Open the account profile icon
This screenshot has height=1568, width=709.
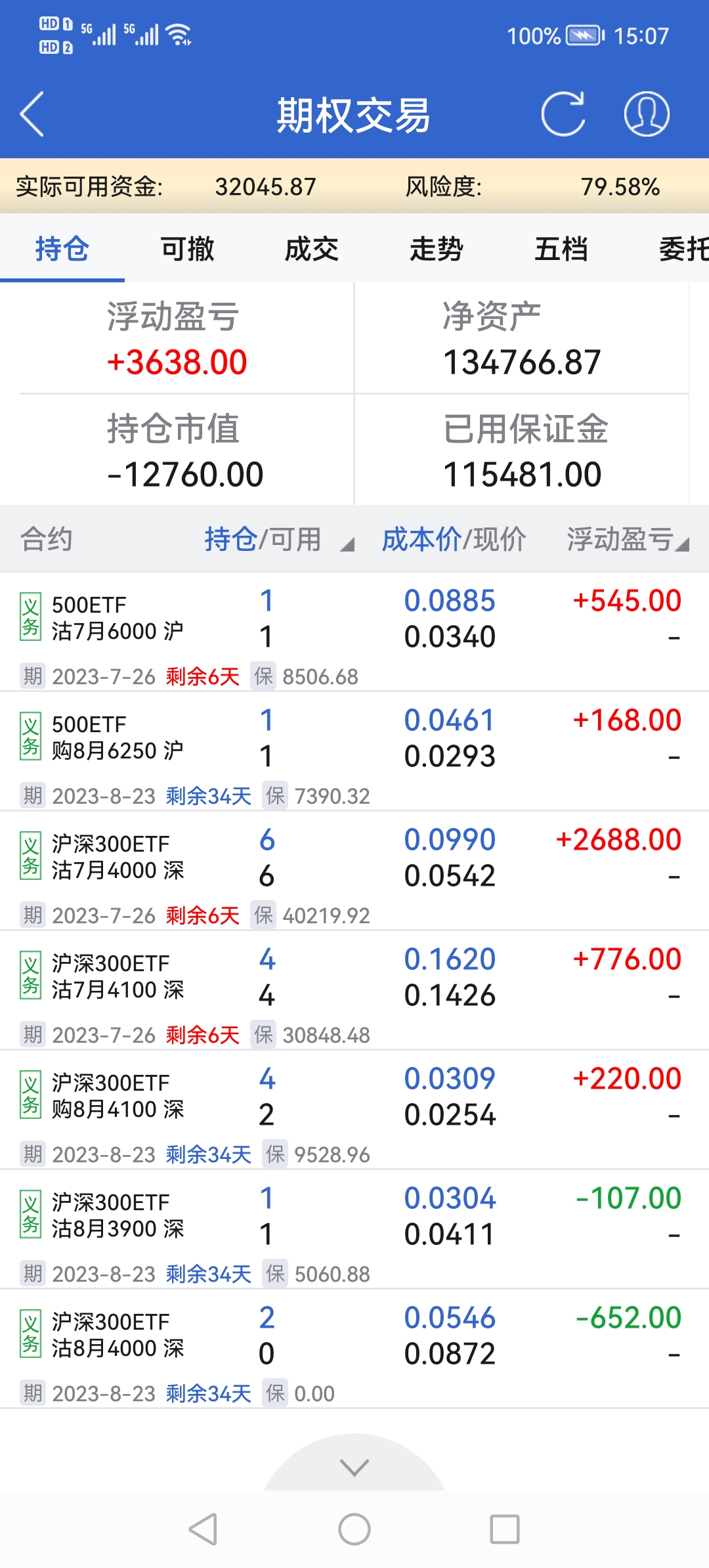646,114
